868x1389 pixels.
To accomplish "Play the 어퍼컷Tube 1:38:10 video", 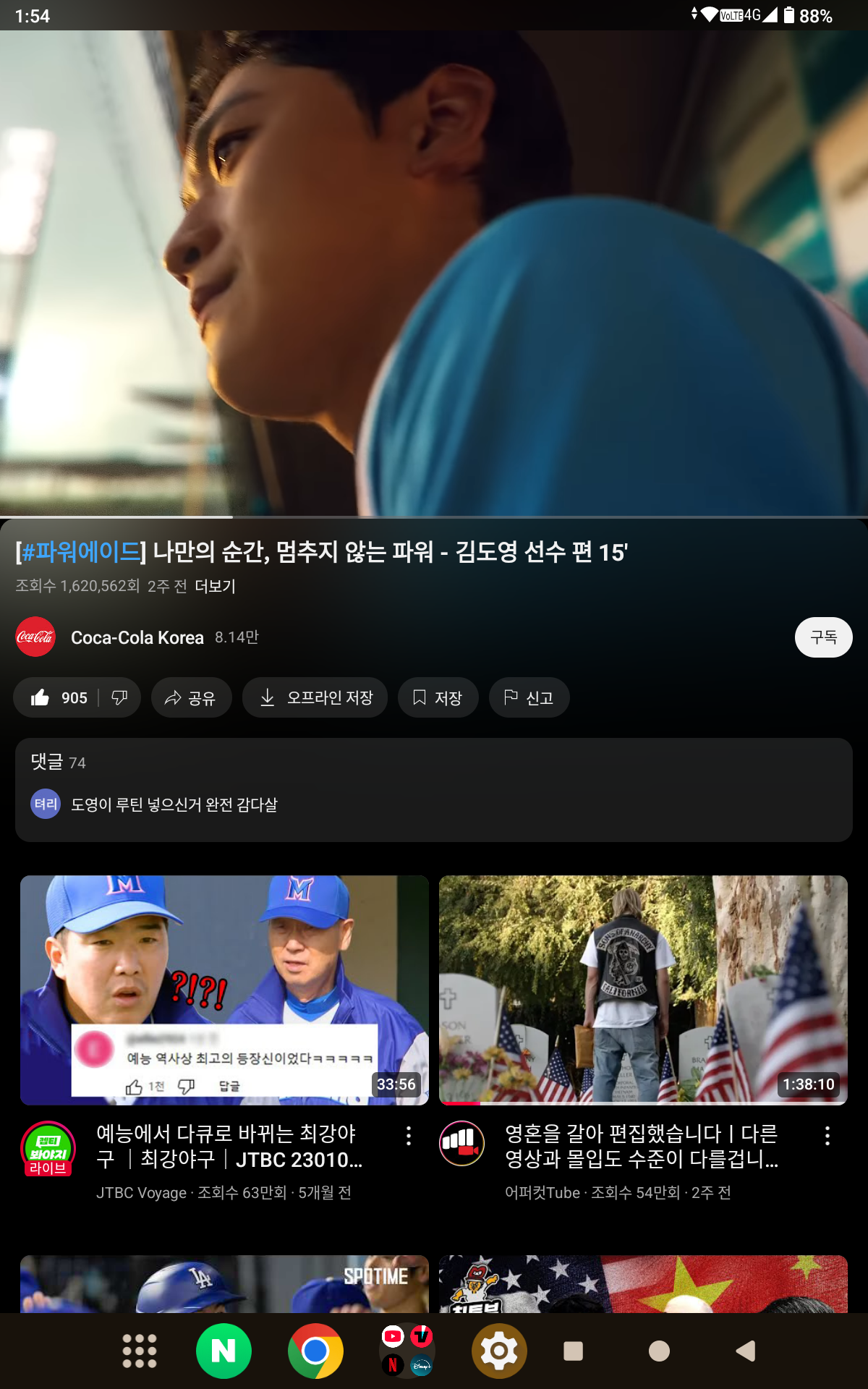I will pyautogui.click(x=643, y=990).
